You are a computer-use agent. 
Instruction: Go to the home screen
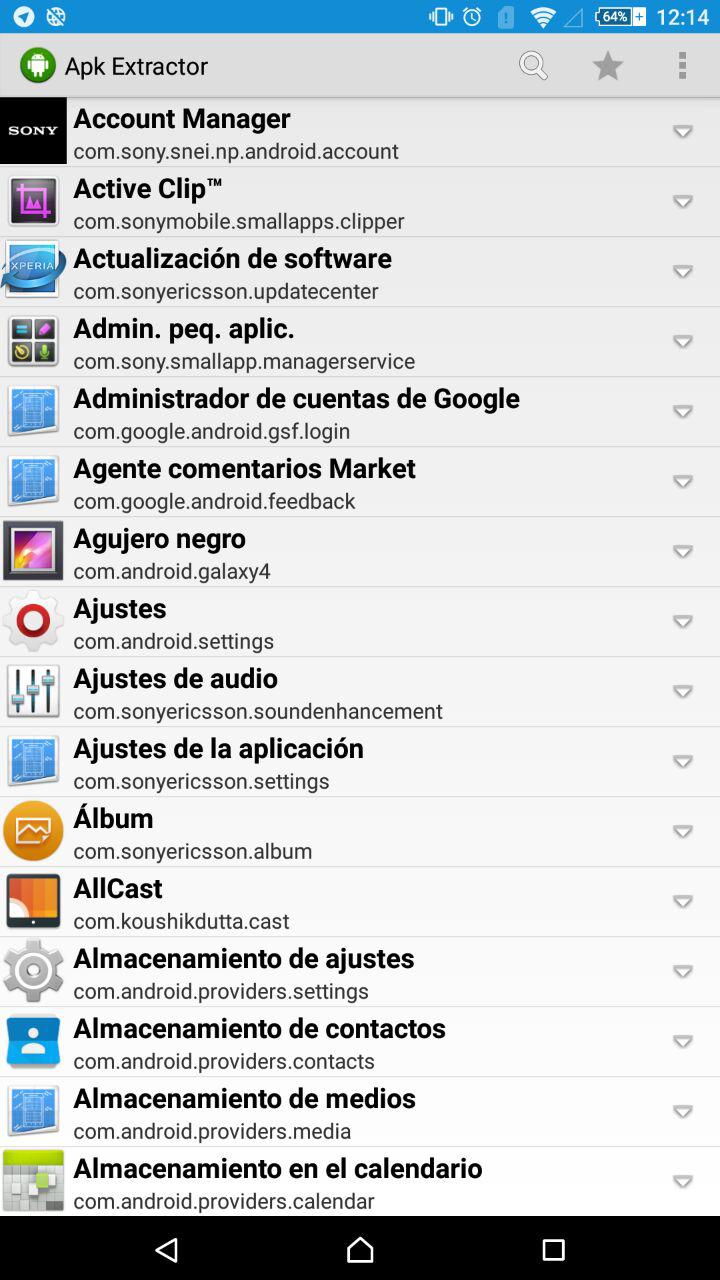click(360, 1249)
